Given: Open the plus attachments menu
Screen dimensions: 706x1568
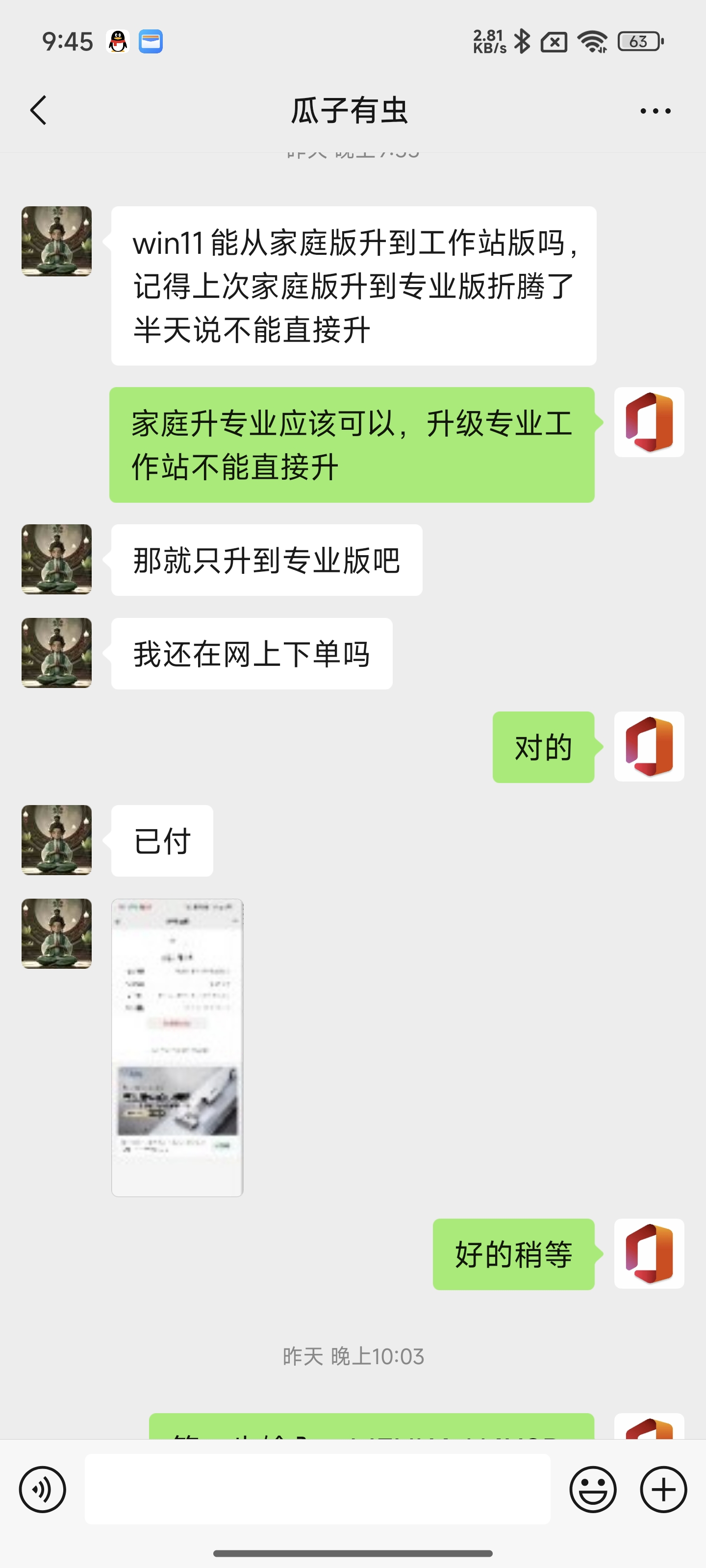Looking at the screenshot, I should pyautogui.click(x=663, y=1490).
